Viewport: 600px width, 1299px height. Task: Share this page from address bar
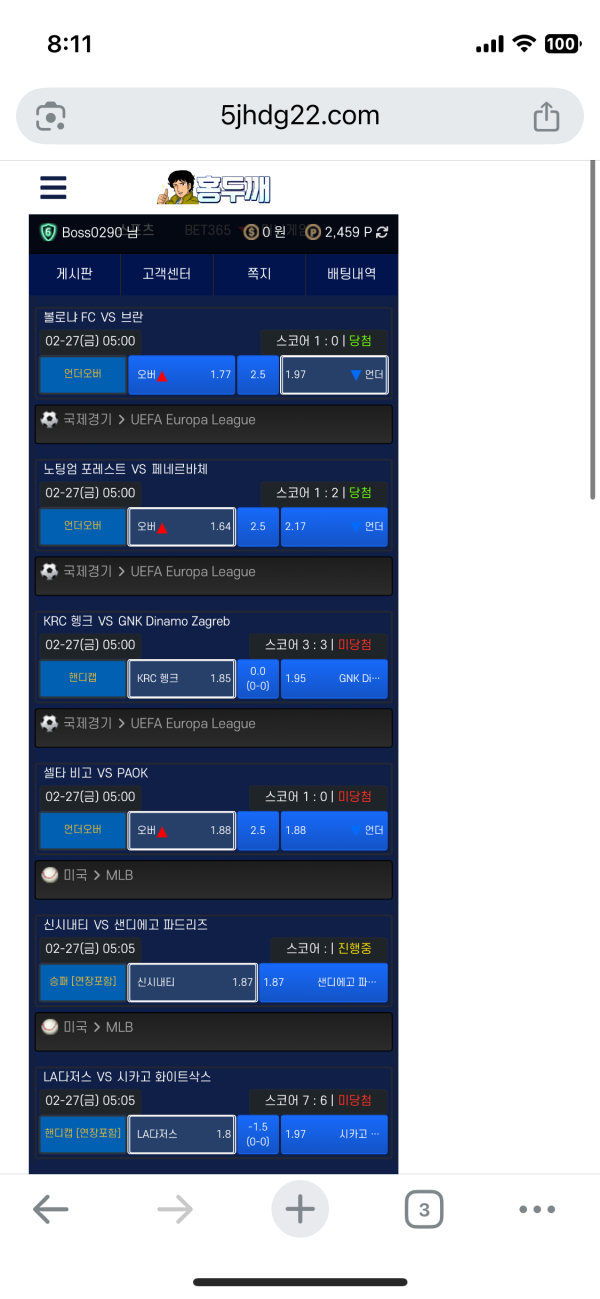546,117
